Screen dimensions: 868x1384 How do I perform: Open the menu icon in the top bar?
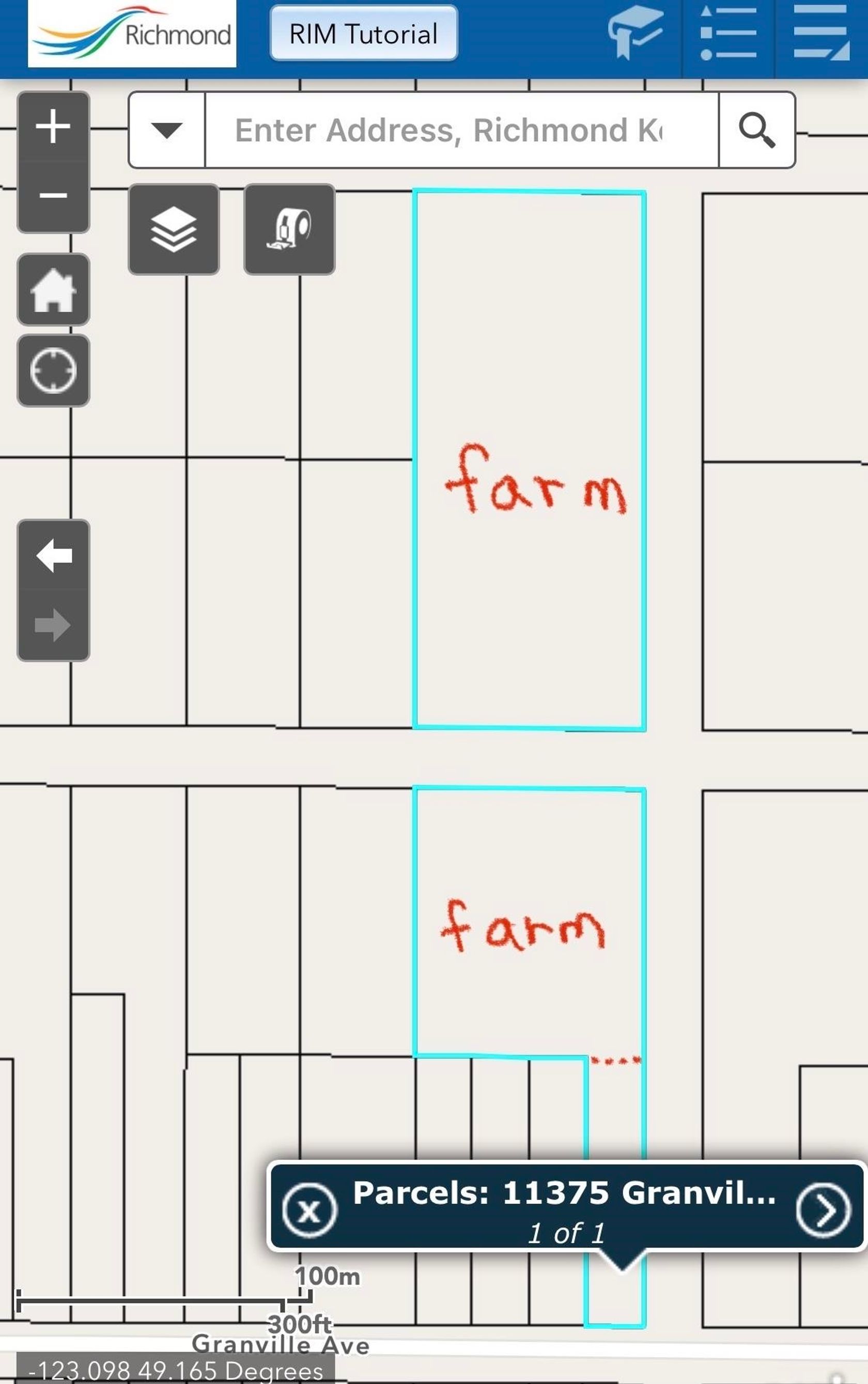coord(821,34)
